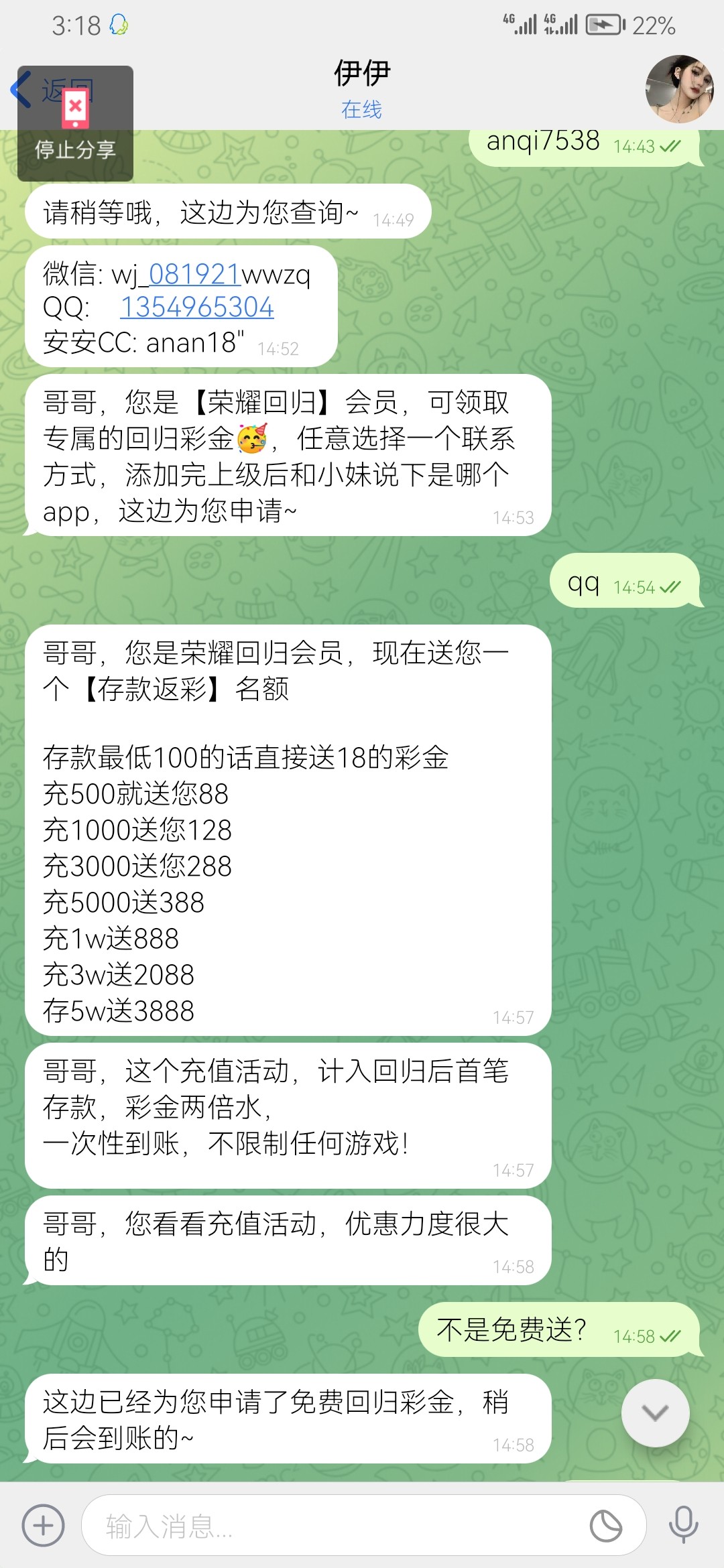Open the sticker panel icon

606,1526
